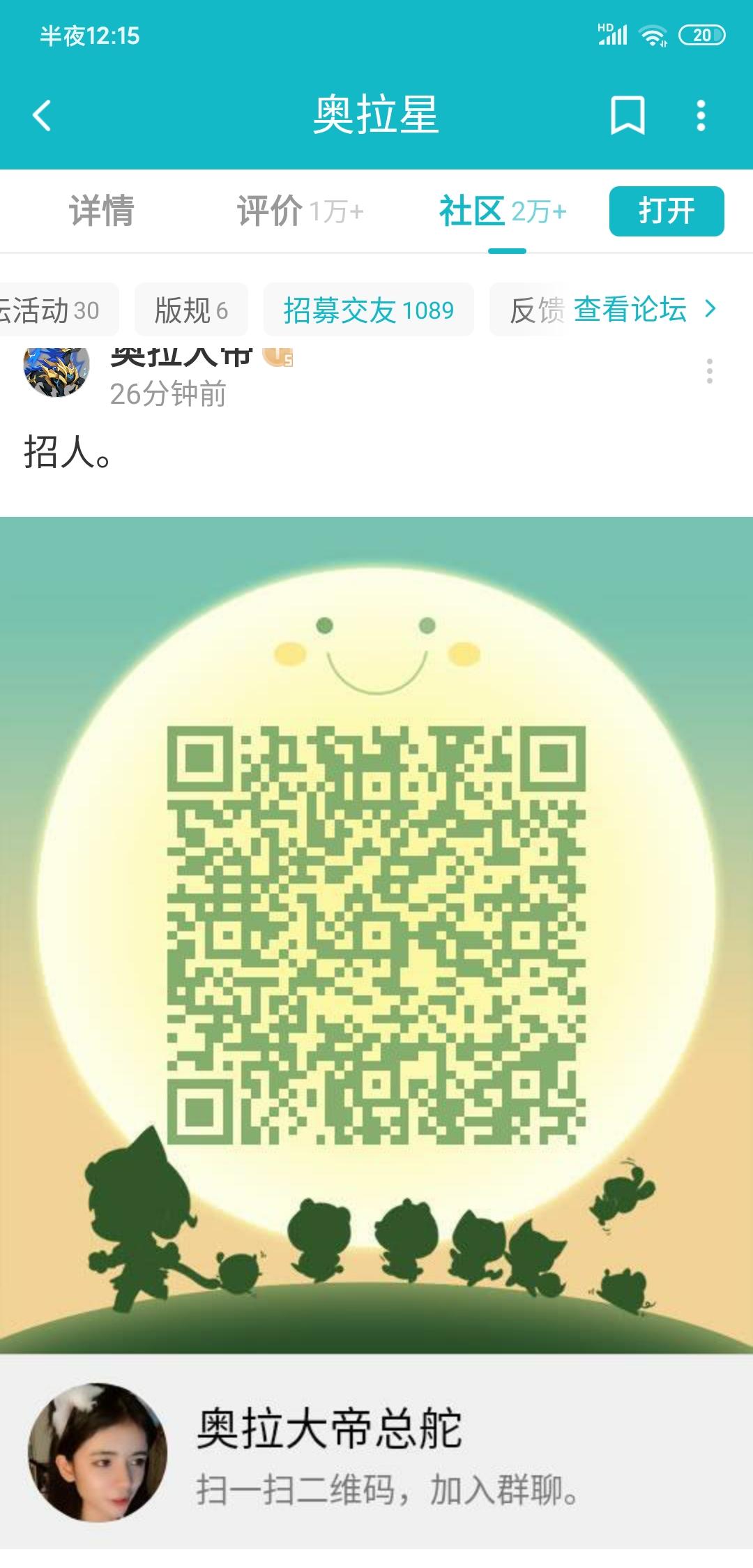Select the 招募交友 filter chip
Image resolution: width=753 pixels, height=1568 pixels.
pyautogui.click(x=370, y=309)
